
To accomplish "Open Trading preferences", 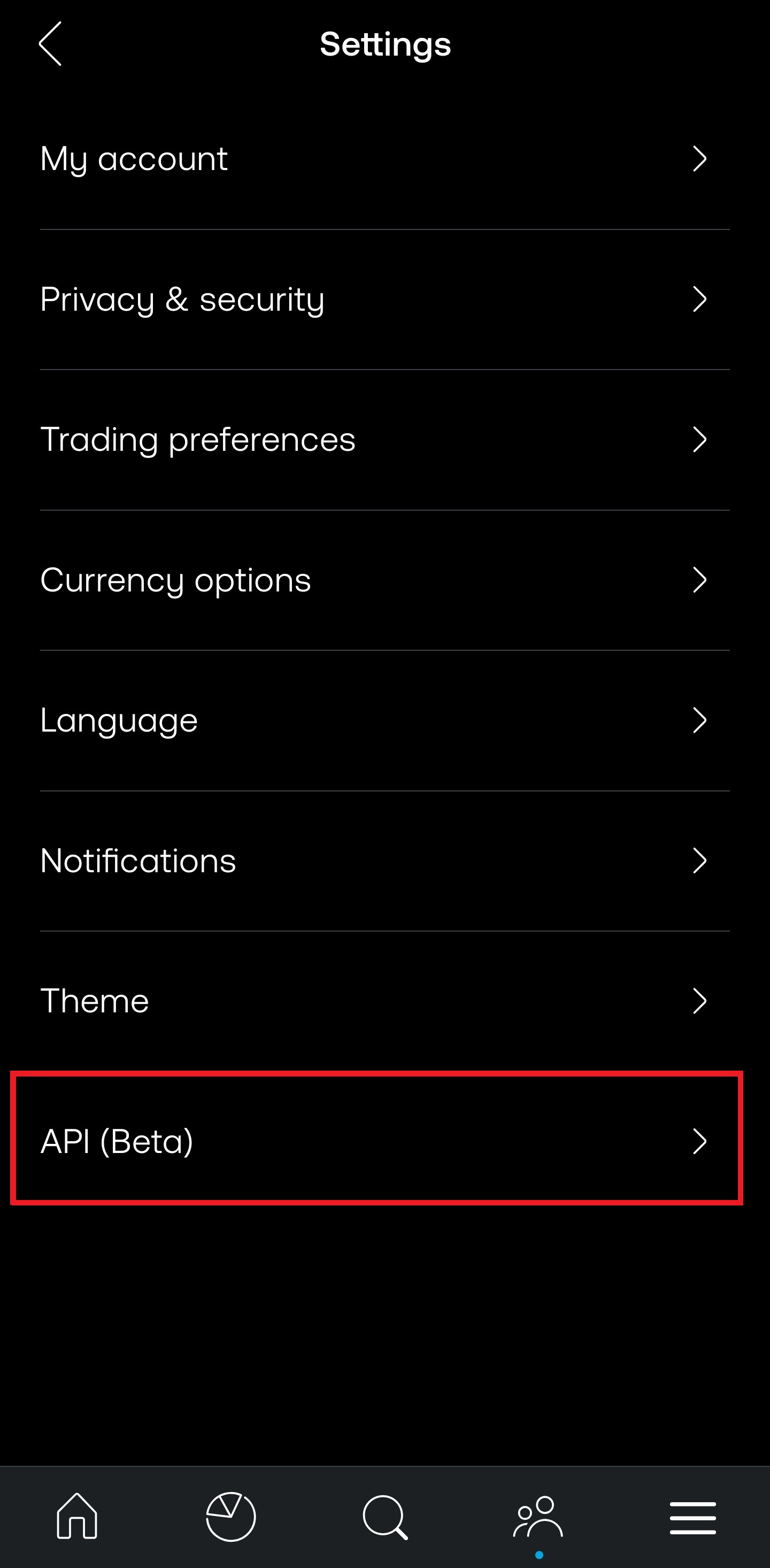I will [384, 440].
